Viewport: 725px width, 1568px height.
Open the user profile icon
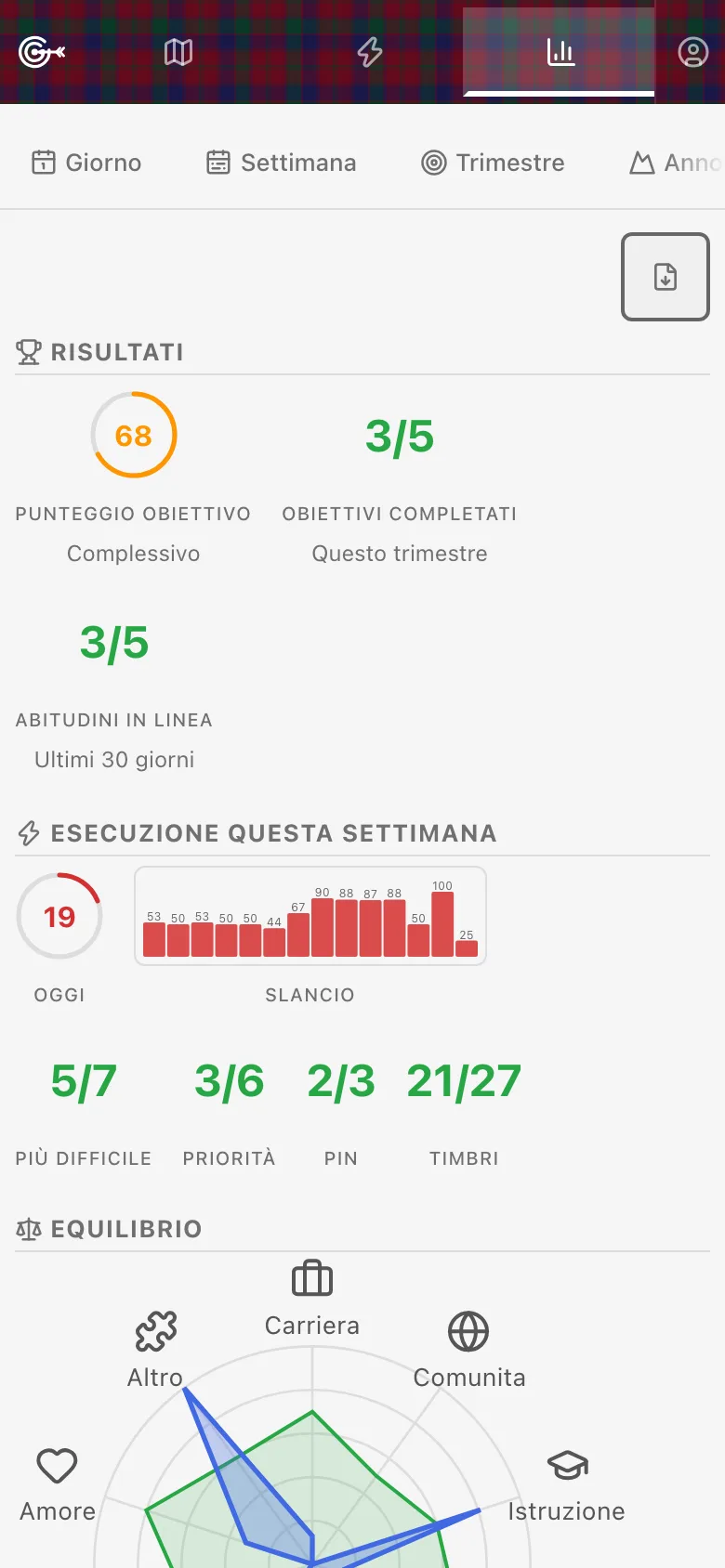click(692, 52)
